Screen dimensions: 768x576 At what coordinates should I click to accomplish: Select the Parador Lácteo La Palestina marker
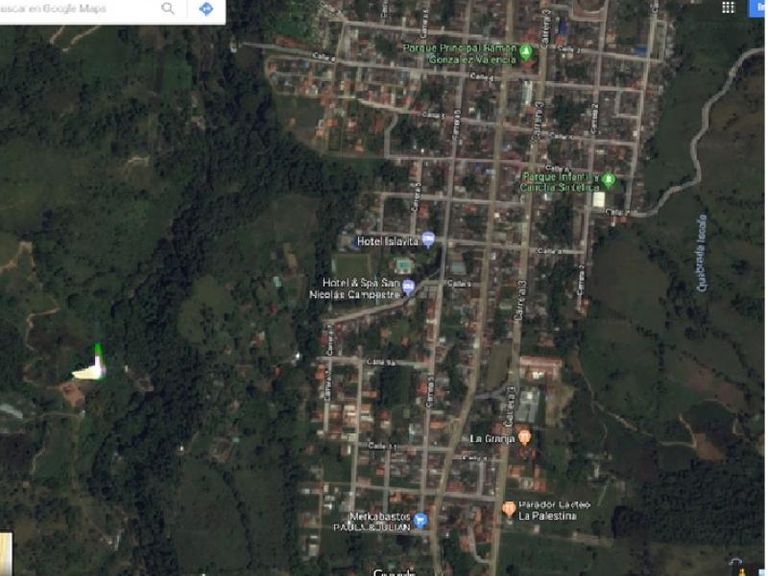[509, 509]
